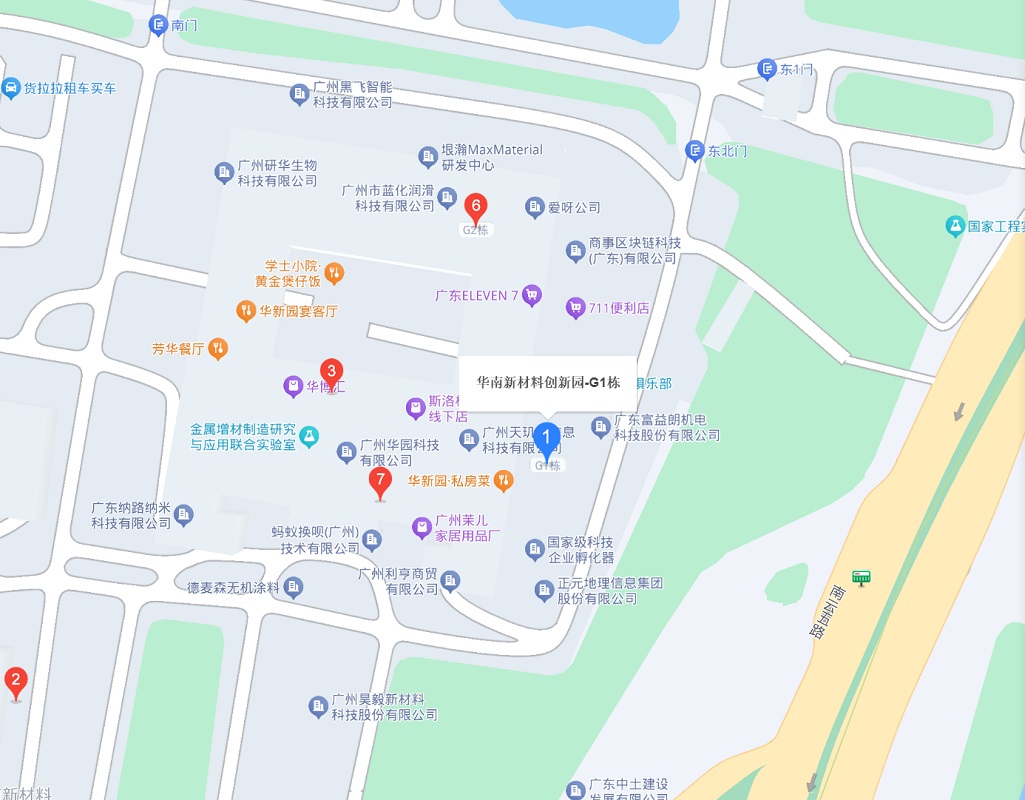Image resolution: width=1025 pixels, height=800 pixels.
Task: Tap the 华新园宴客厅 restaurant icon
Action: (246, 311)
